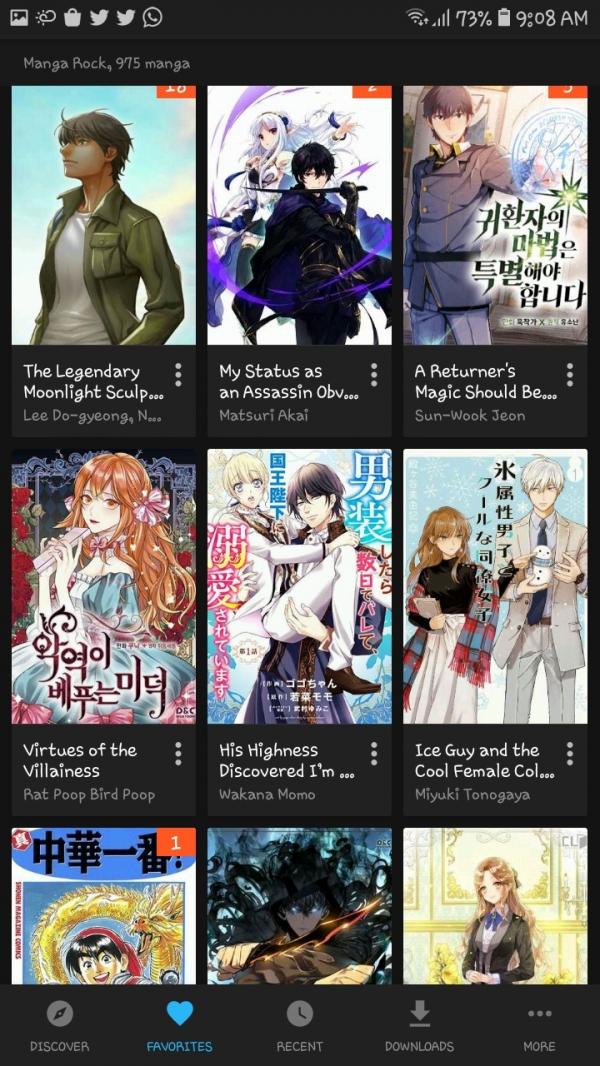This screenshot has width=600, height=1066.
Task: Open options menu for Virtues of the Villainess
Action: coord(178,753)
